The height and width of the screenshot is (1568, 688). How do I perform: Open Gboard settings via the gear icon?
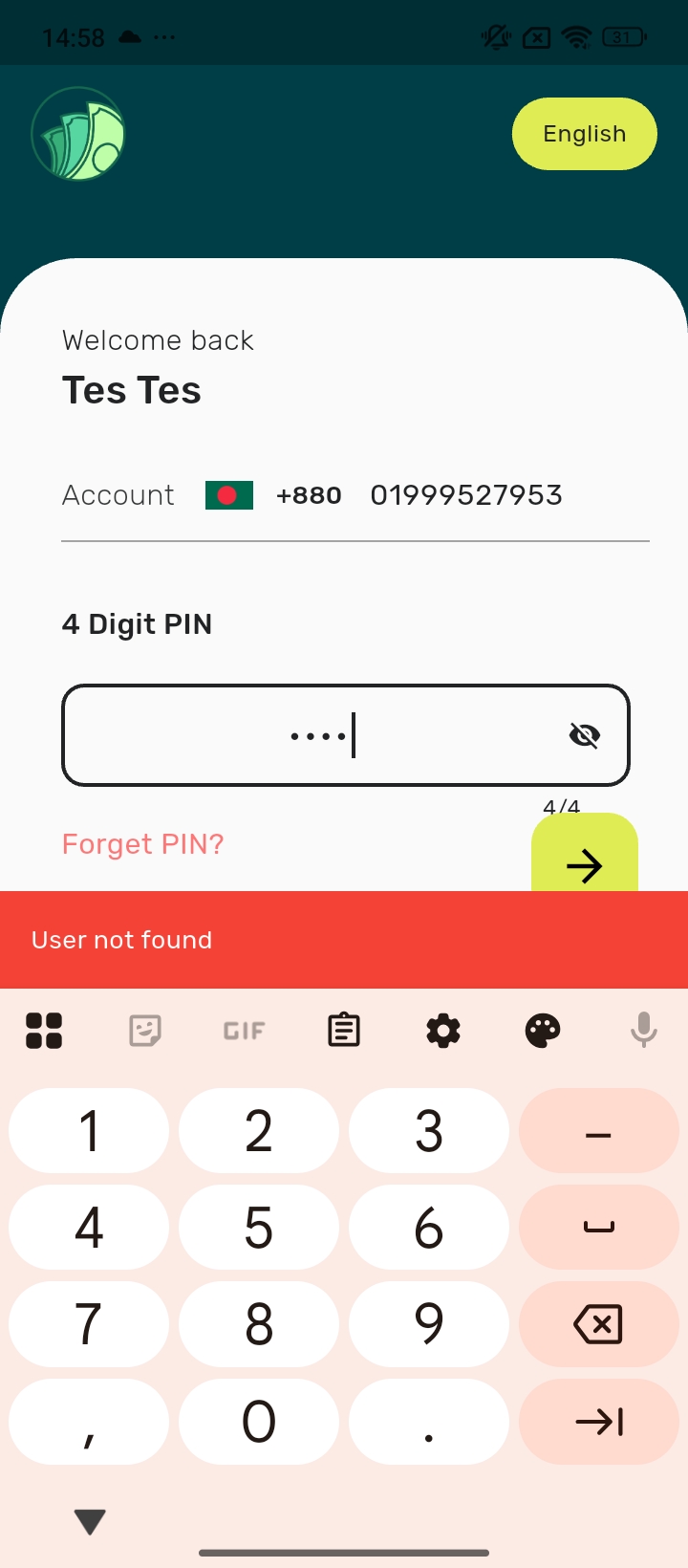(x=442, y=1030)
